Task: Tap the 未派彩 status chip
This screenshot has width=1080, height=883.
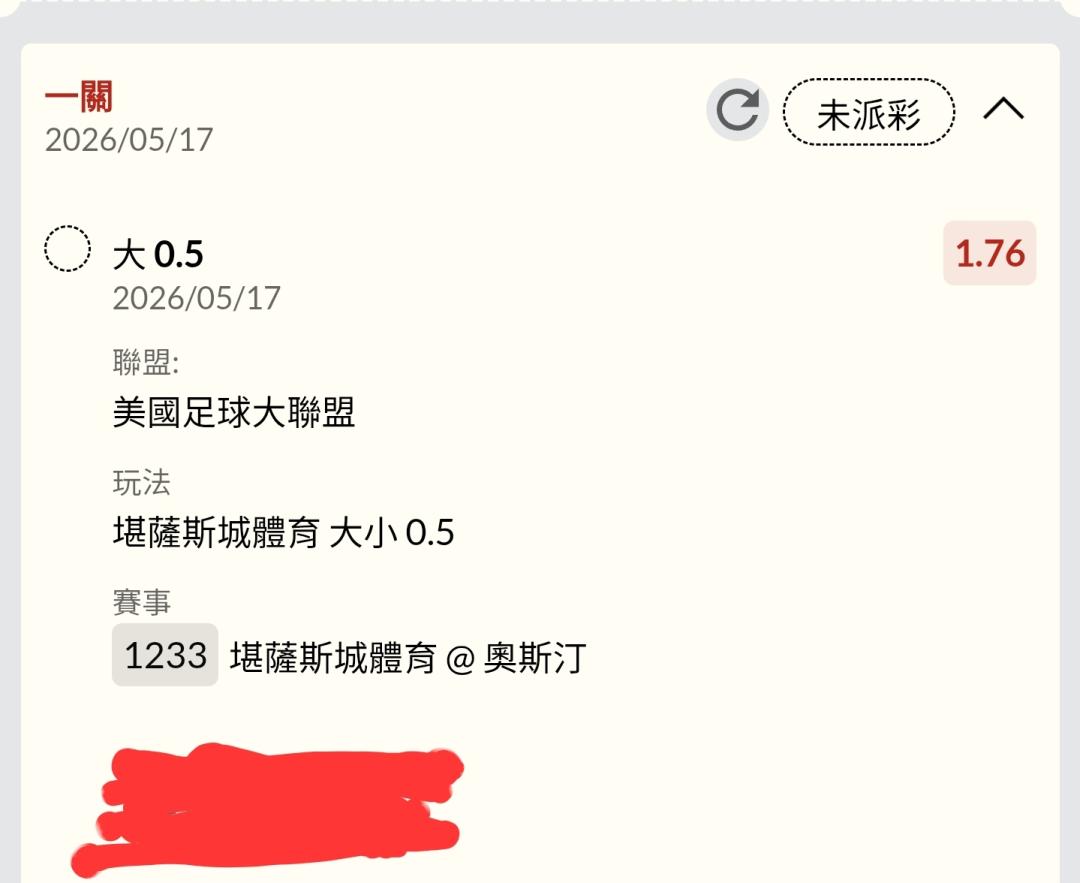Action: tap(868, 113)
